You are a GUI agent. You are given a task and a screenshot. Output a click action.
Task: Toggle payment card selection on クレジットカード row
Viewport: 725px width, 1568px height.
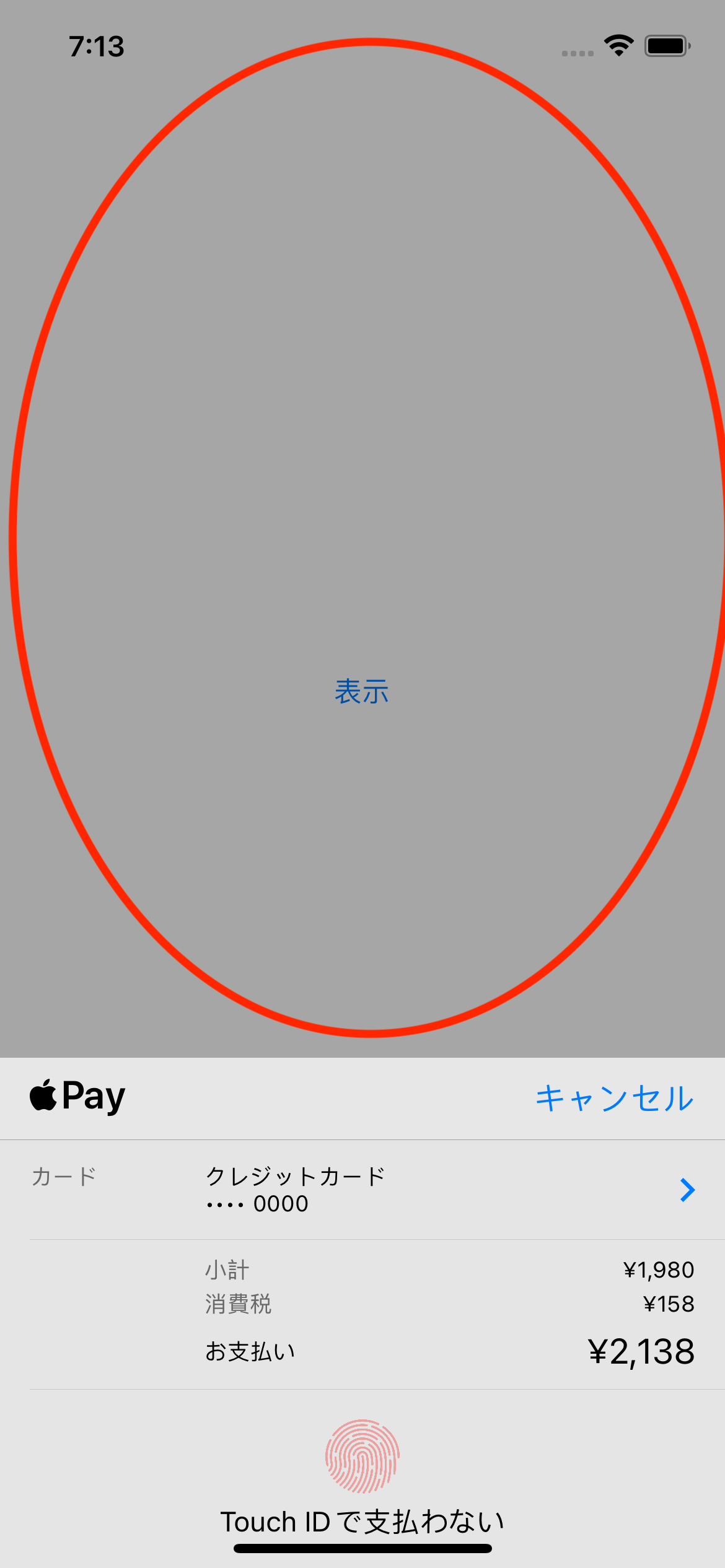pos(362,1189)
